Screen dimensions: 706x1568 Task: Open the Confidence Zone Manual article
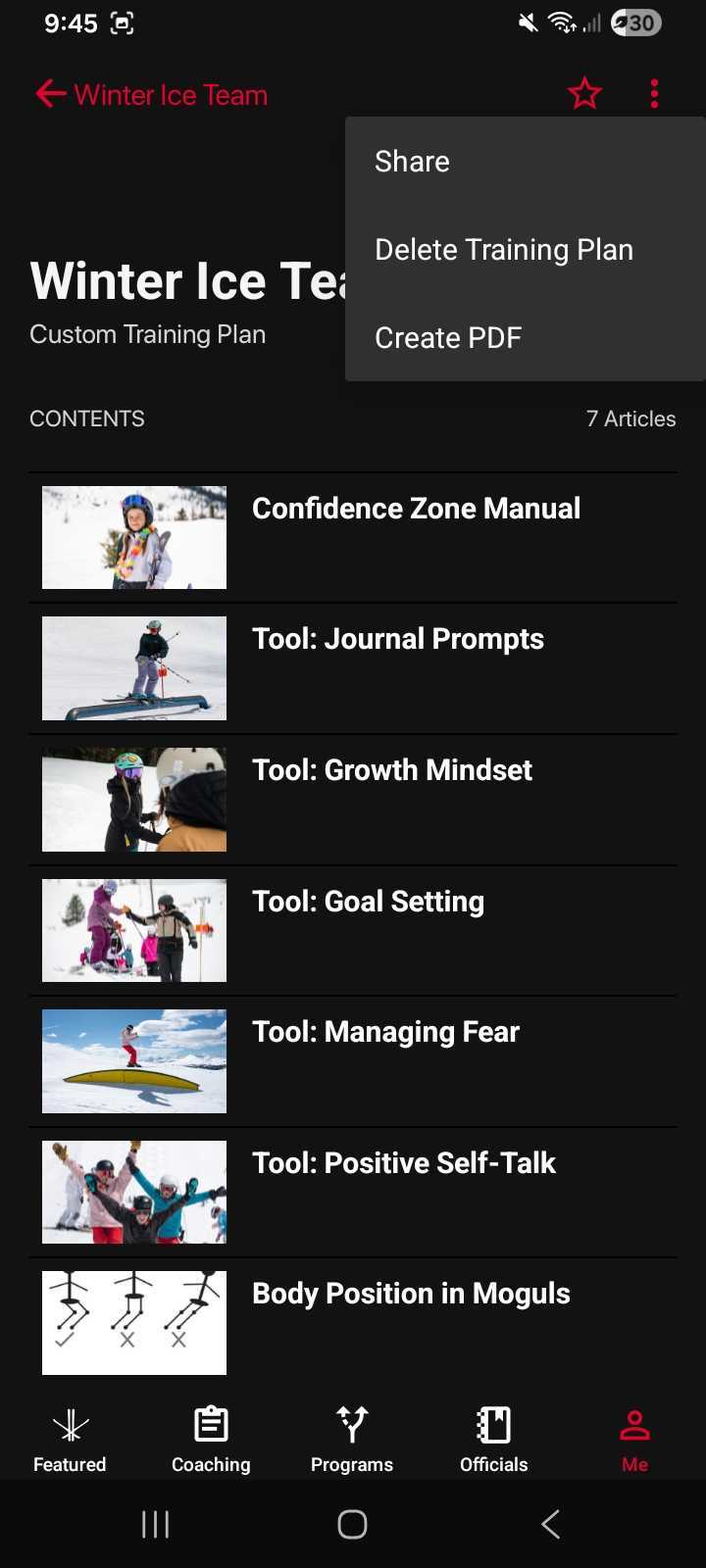tap(415, 508)
